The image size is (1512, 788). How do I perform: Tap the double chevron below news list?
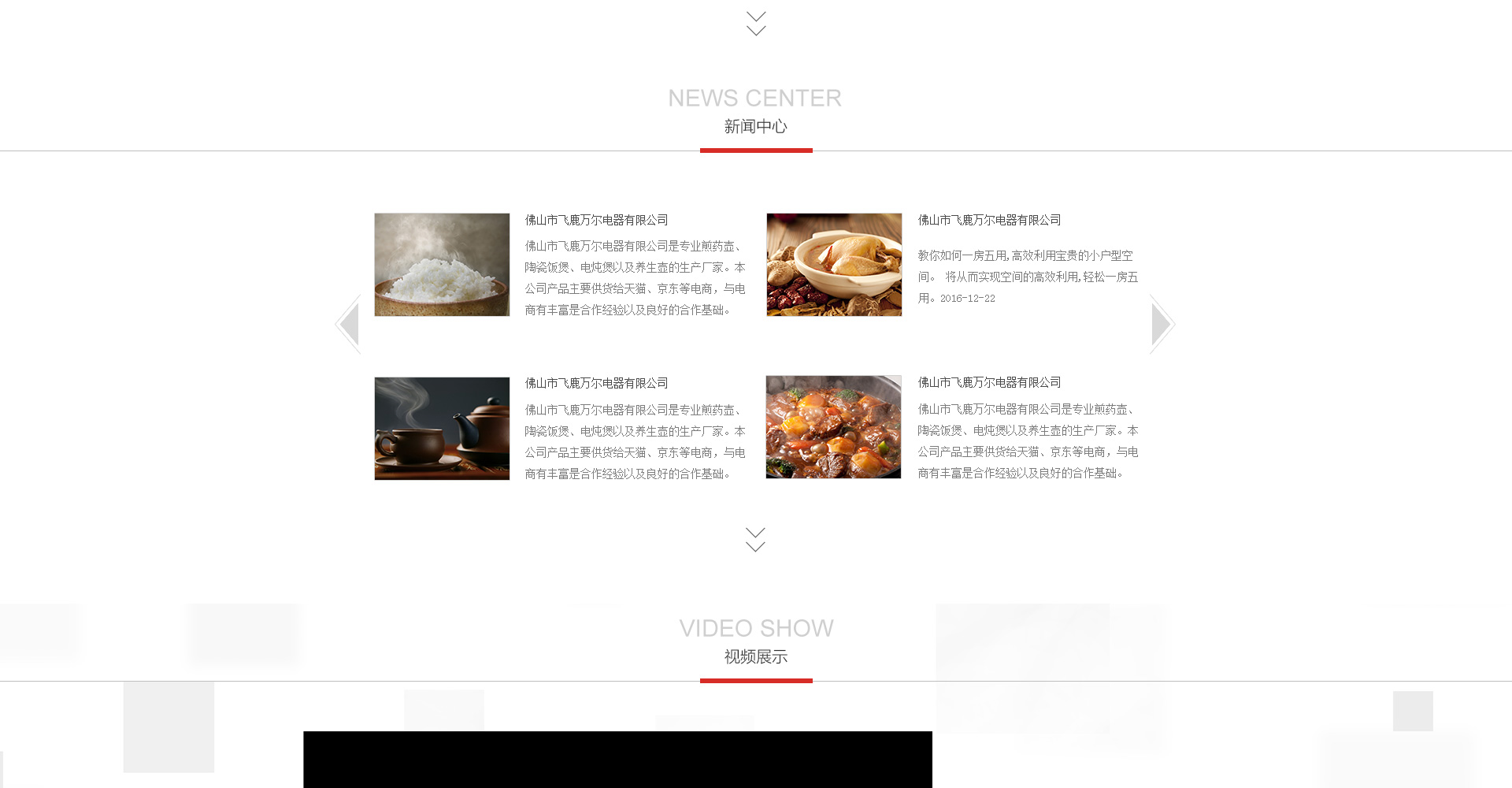(x=755, y=540)
